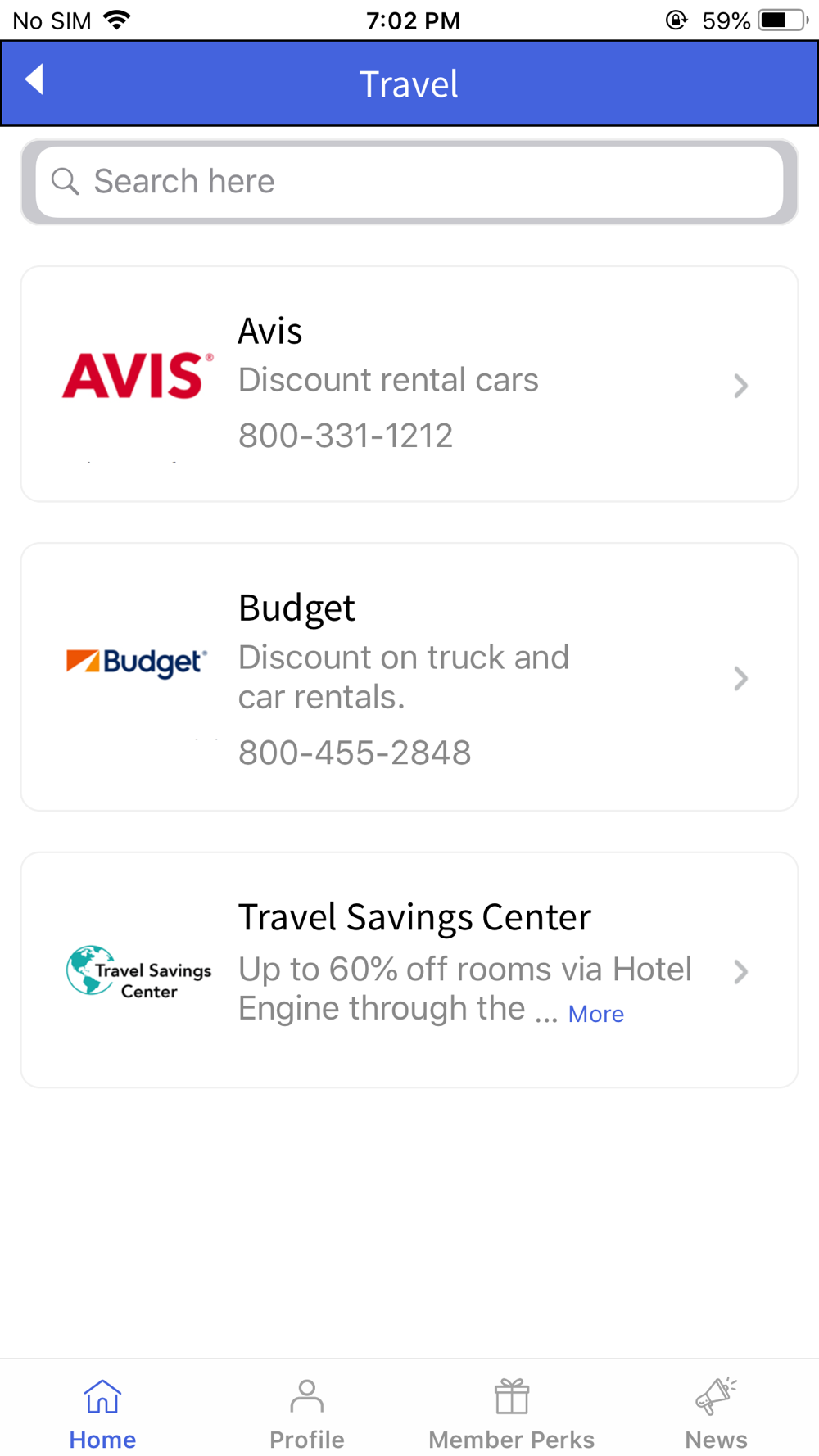Switch to the Profile tab
Screen dimensions: 819x1456
point(307,1414)
